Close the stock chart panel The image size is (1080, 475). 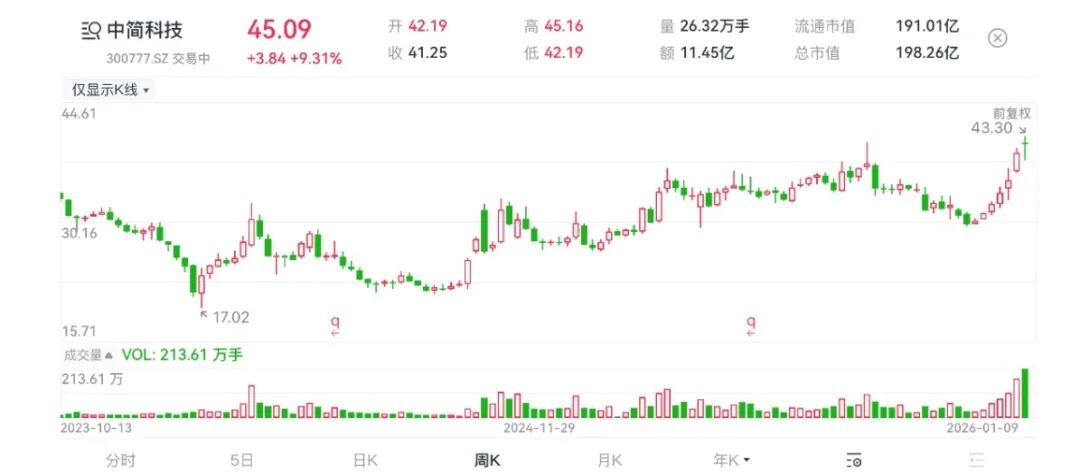point(997,38)
